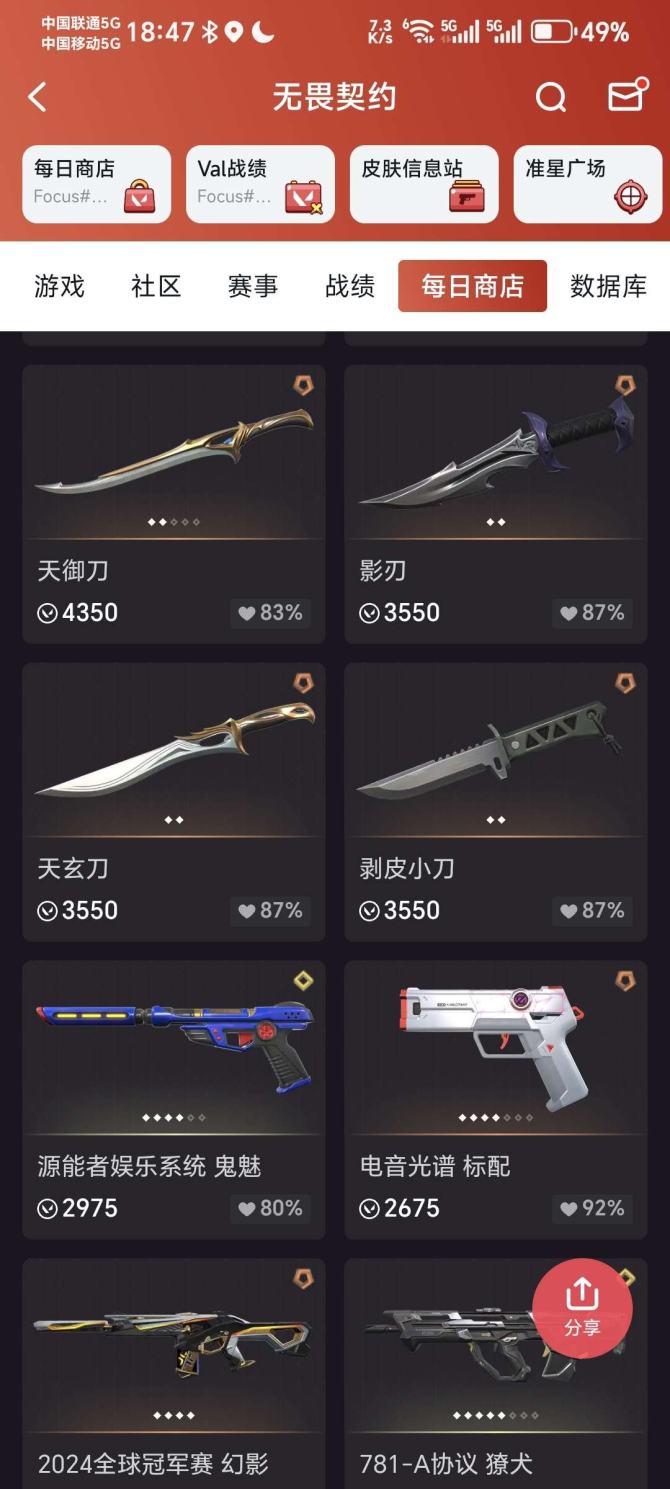Image resolution: width=670 pixels, height=1489 pixels.
Task: Tap the red 分享 share button
Action: tap(582, 1308)
